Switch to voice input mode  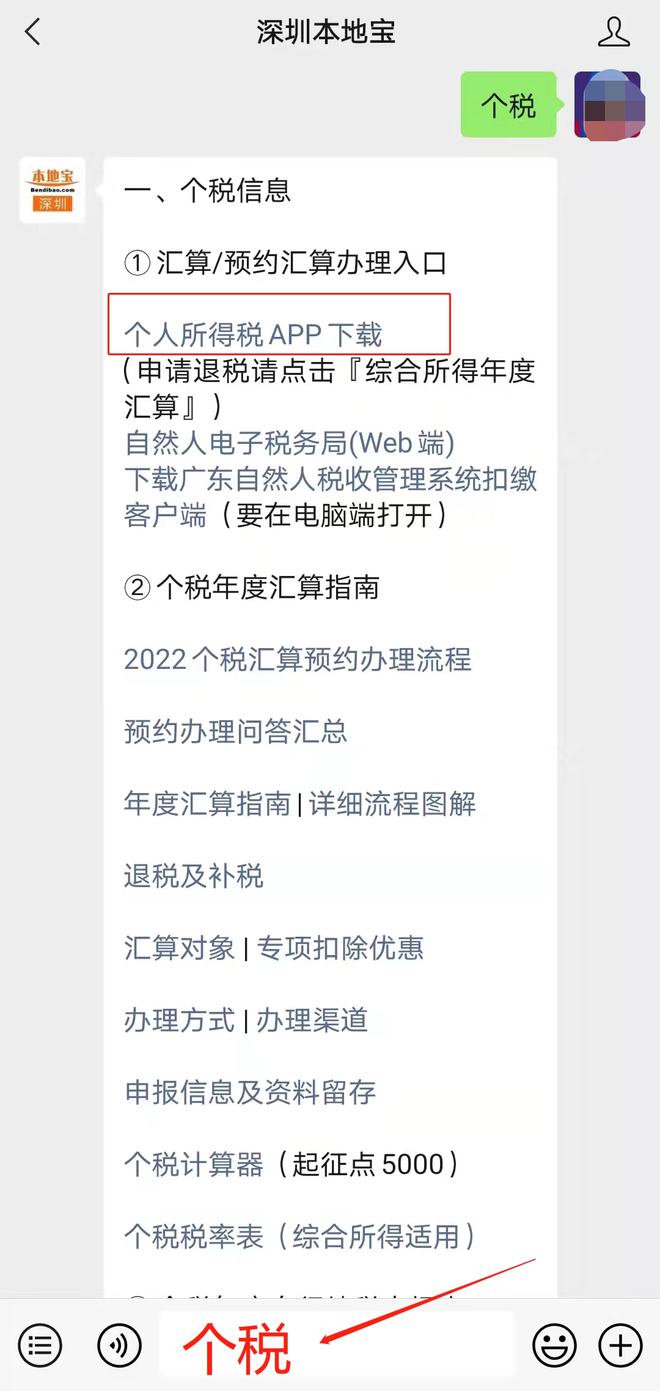coord(119,1346)
